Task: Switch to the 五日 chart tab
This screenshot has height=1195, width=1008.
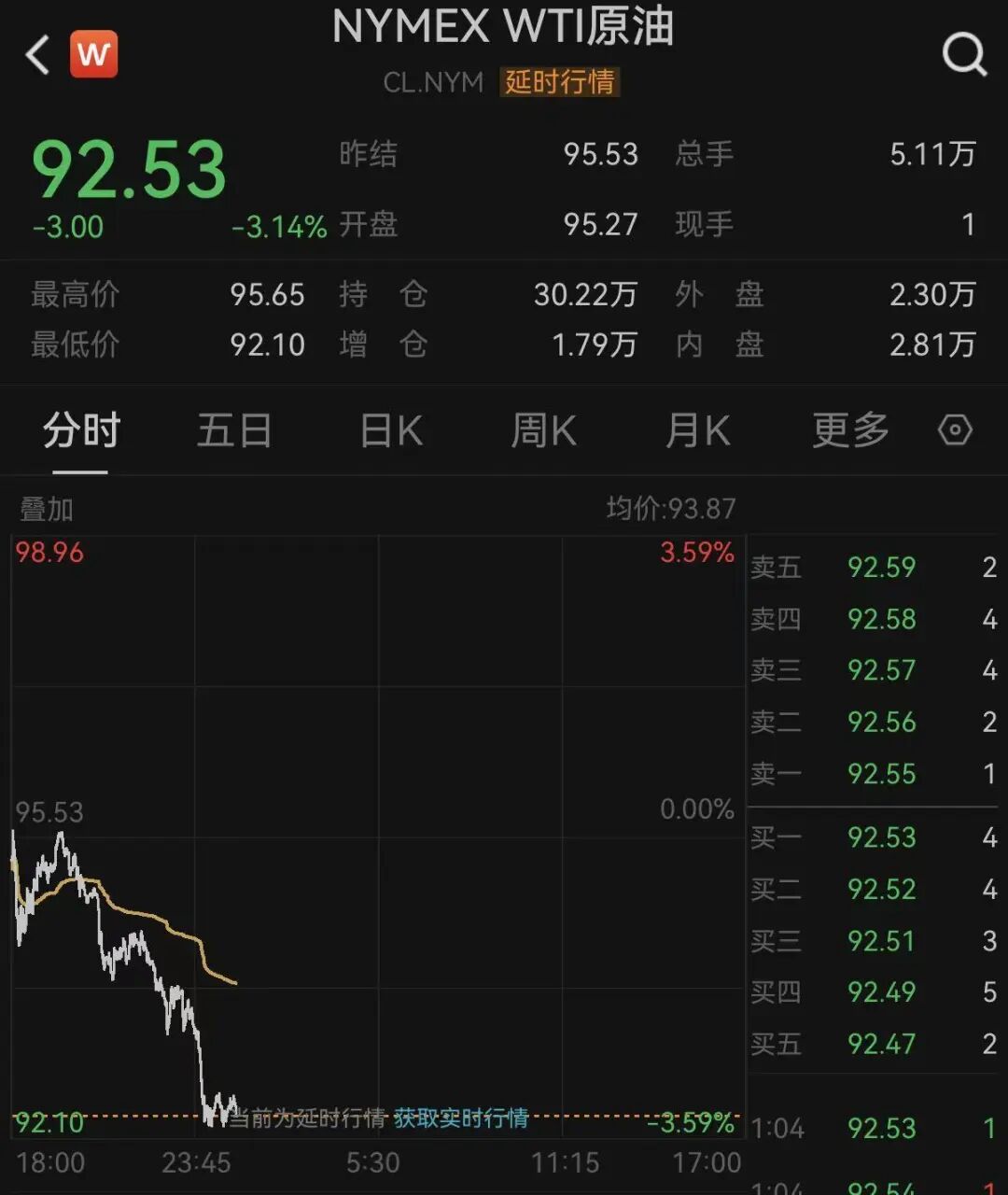Action: tap(234, 431)
